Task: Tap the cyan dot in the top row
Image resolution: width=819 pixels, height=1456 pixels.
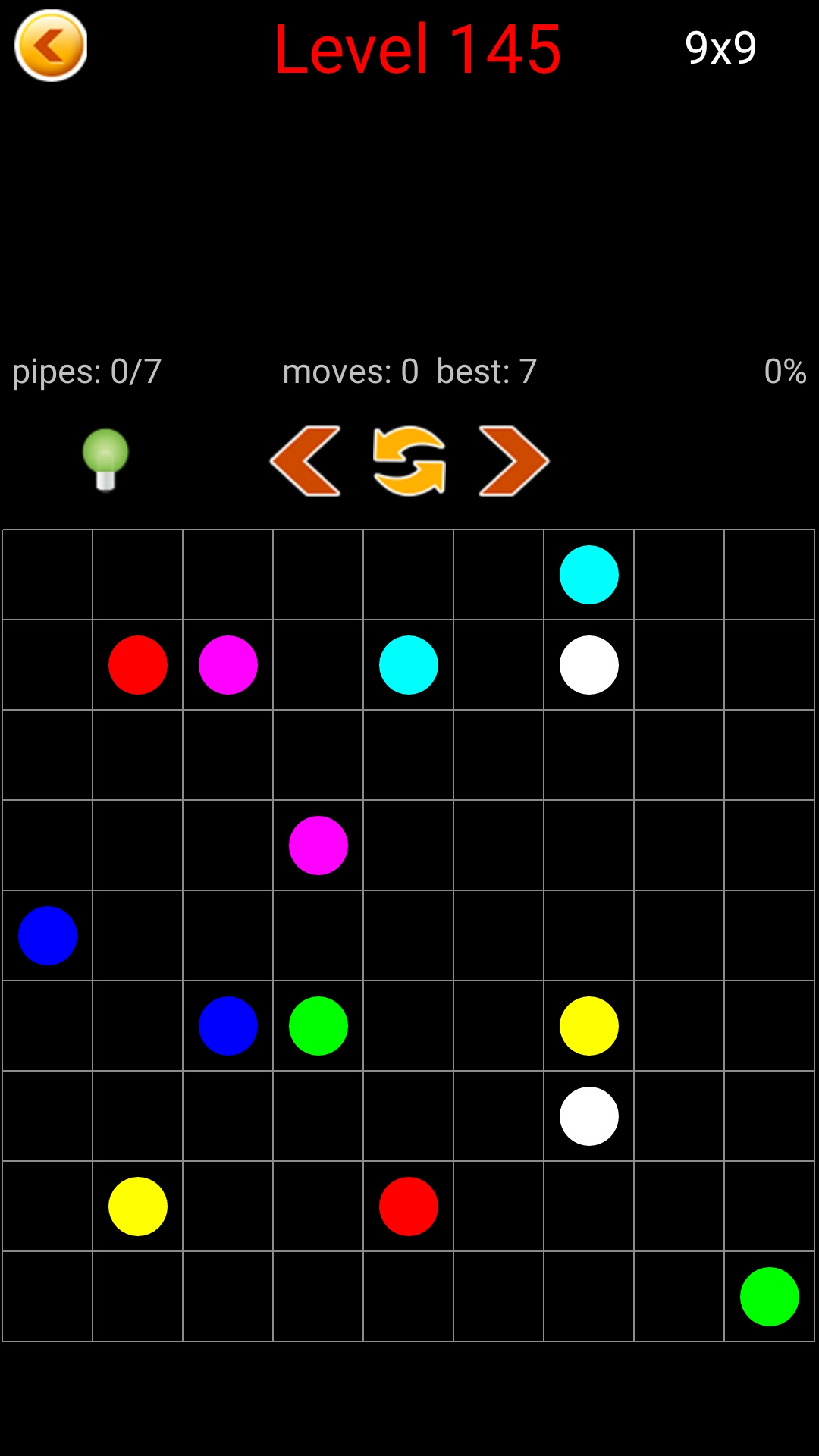Action: (x=589, y=575)
